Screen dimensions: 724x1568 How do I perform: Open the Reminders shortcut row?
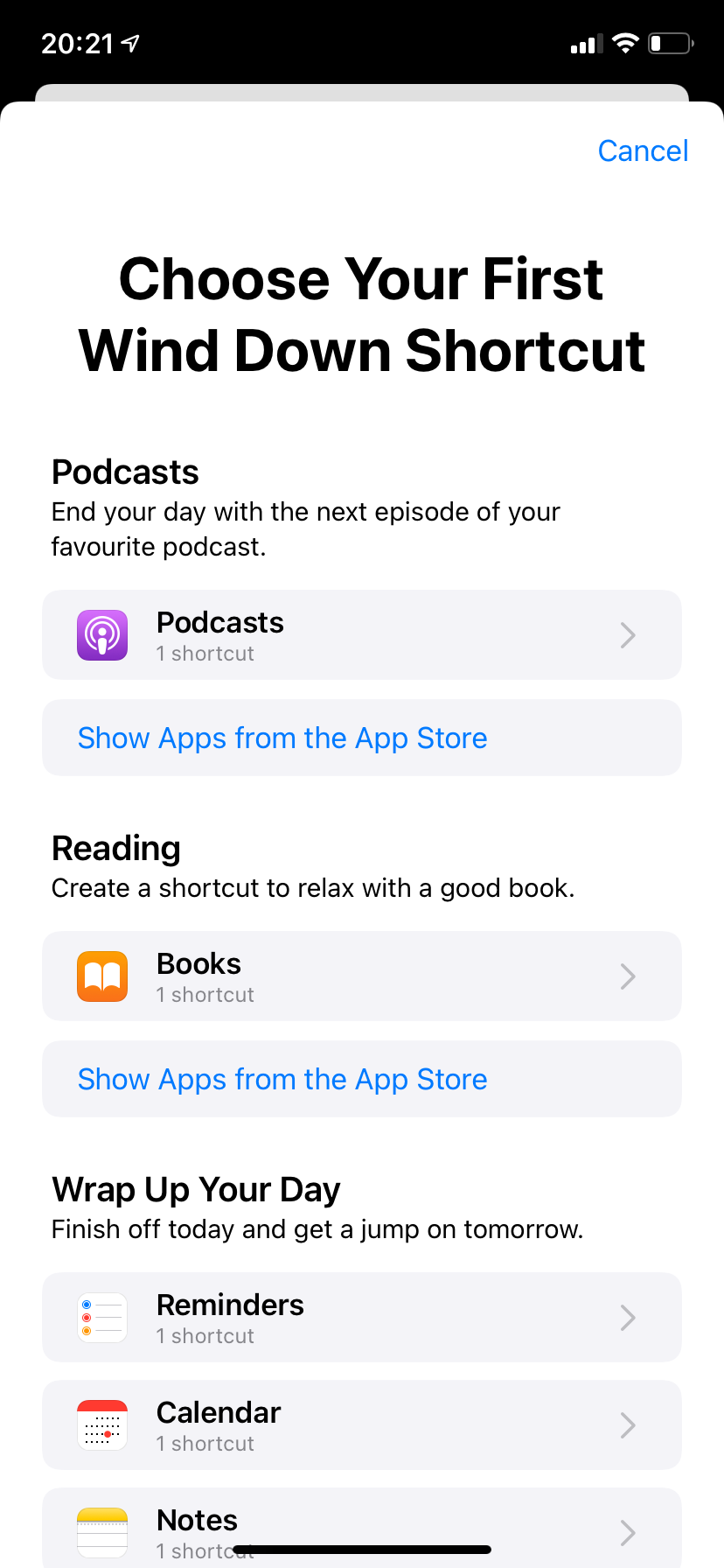[x=362, y=1318]
